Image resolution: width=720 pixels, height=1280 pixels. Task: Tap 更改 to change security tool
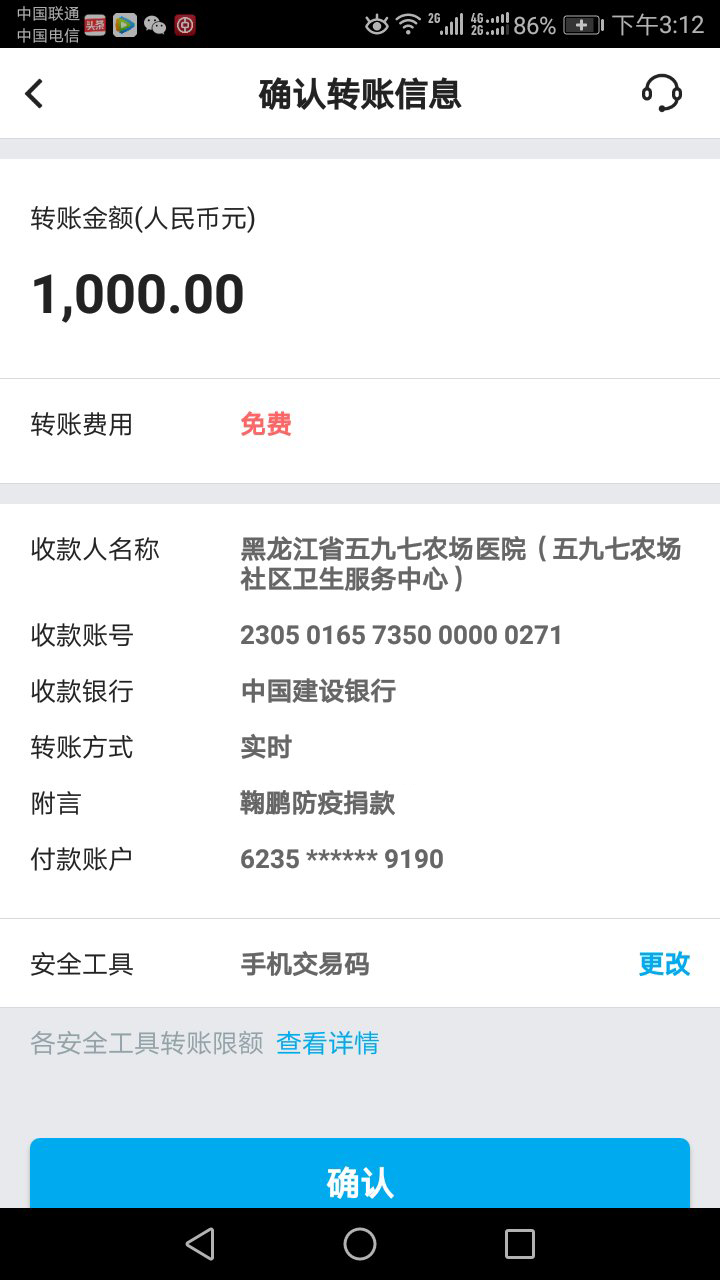click(664, 964)
